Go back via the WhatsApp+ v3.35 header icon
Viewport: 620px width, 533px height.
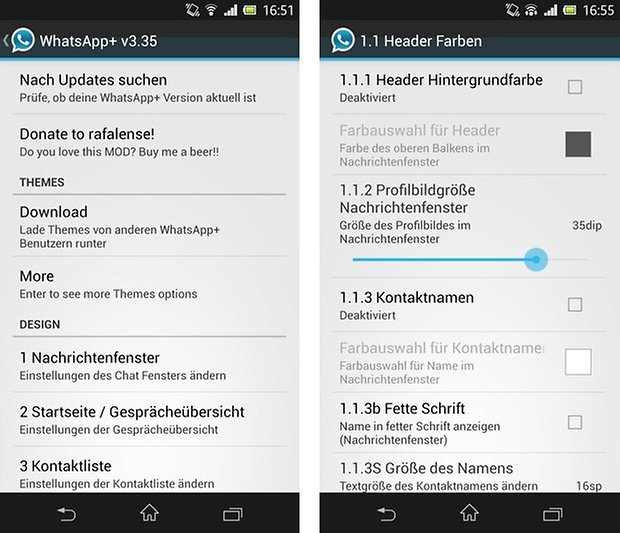pos(20,41)
